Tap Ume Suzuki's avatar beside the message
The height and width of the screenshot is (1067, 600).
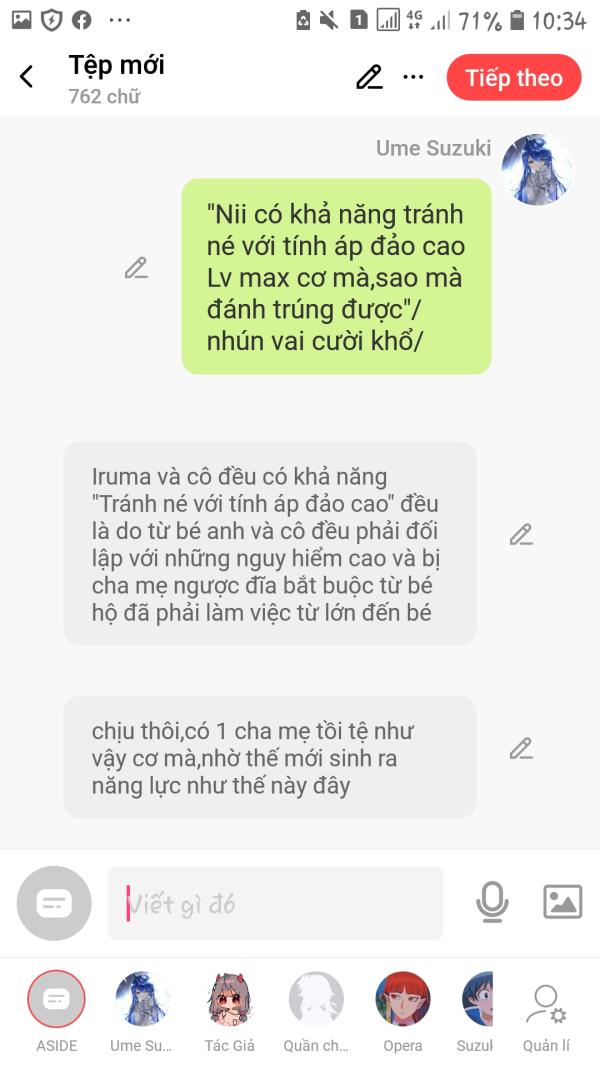click(537, 169)
